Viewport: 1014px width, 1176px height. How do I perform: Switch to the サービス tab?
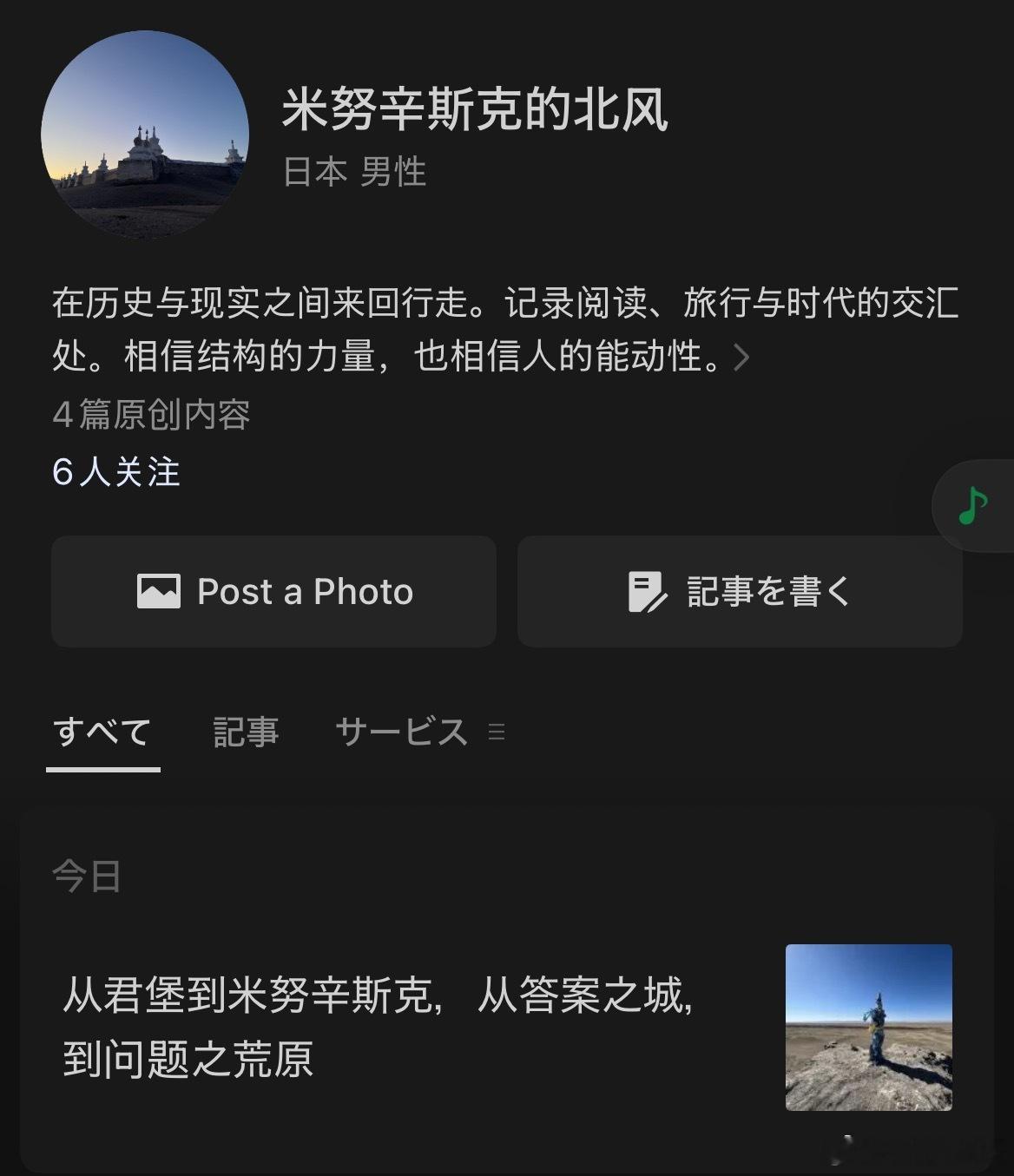click(402, 732)
